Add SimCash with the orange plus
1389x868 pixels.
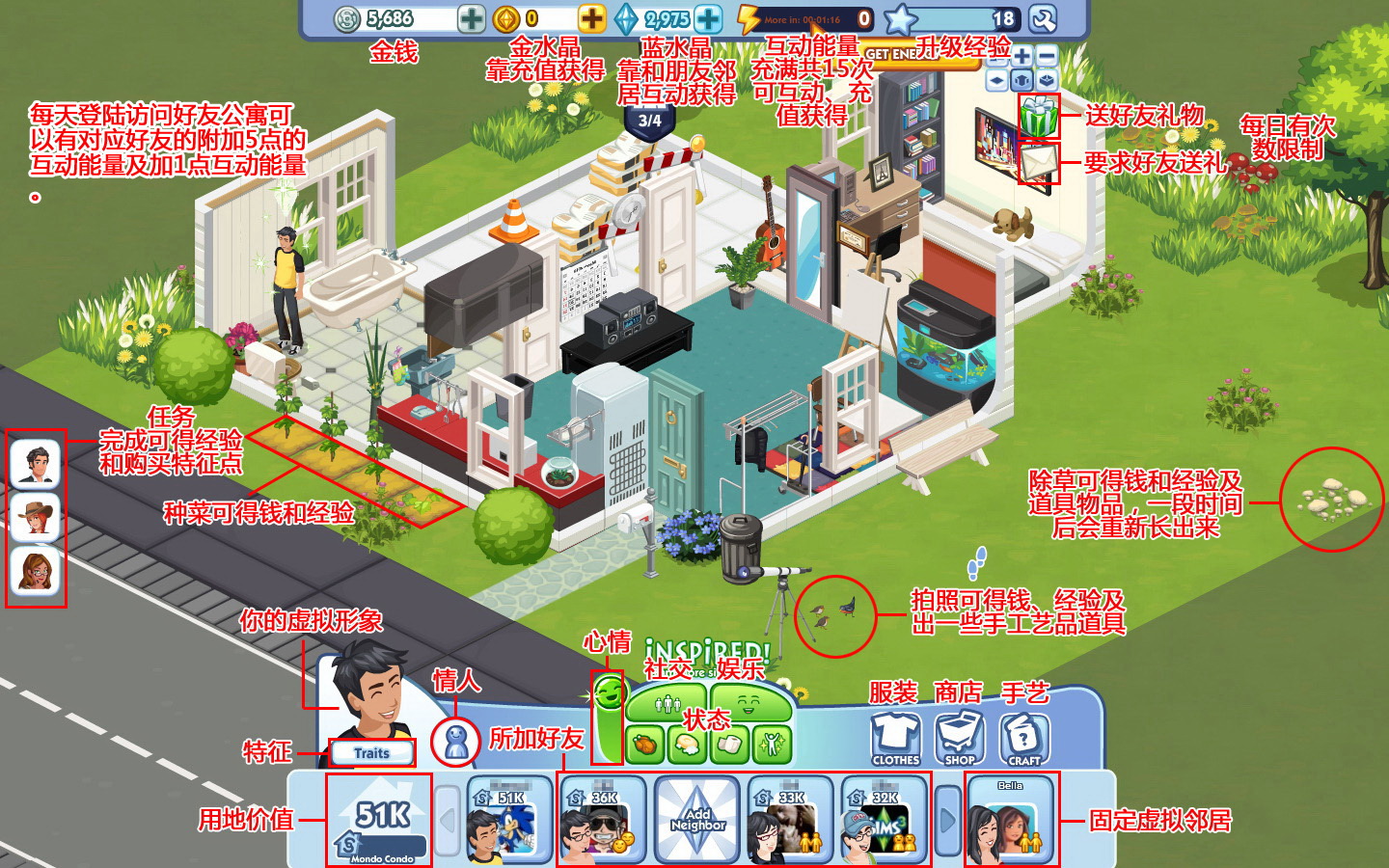tap(591, 18)
